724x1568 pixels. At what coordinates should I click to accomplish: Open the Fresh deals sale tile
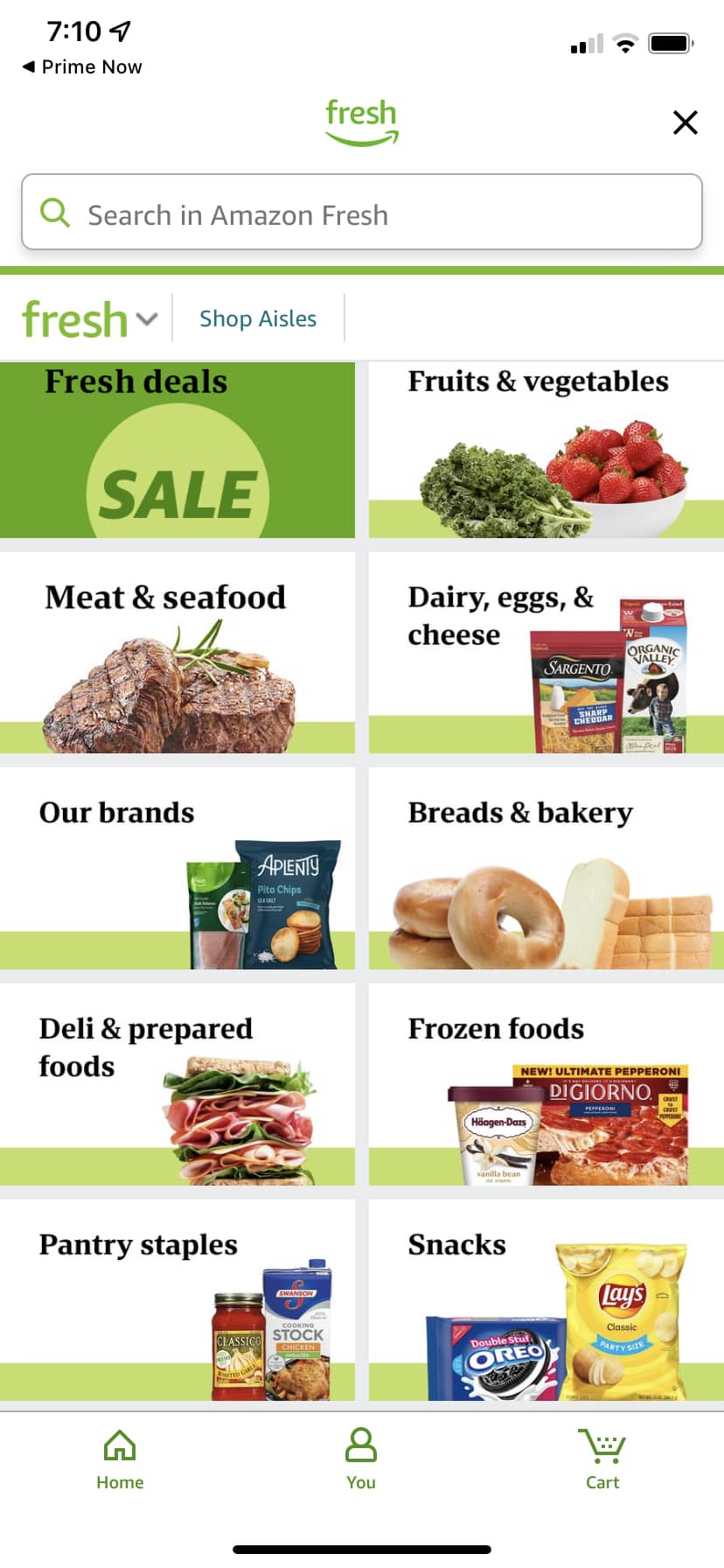pyautogui.click(x=178, y=450)
